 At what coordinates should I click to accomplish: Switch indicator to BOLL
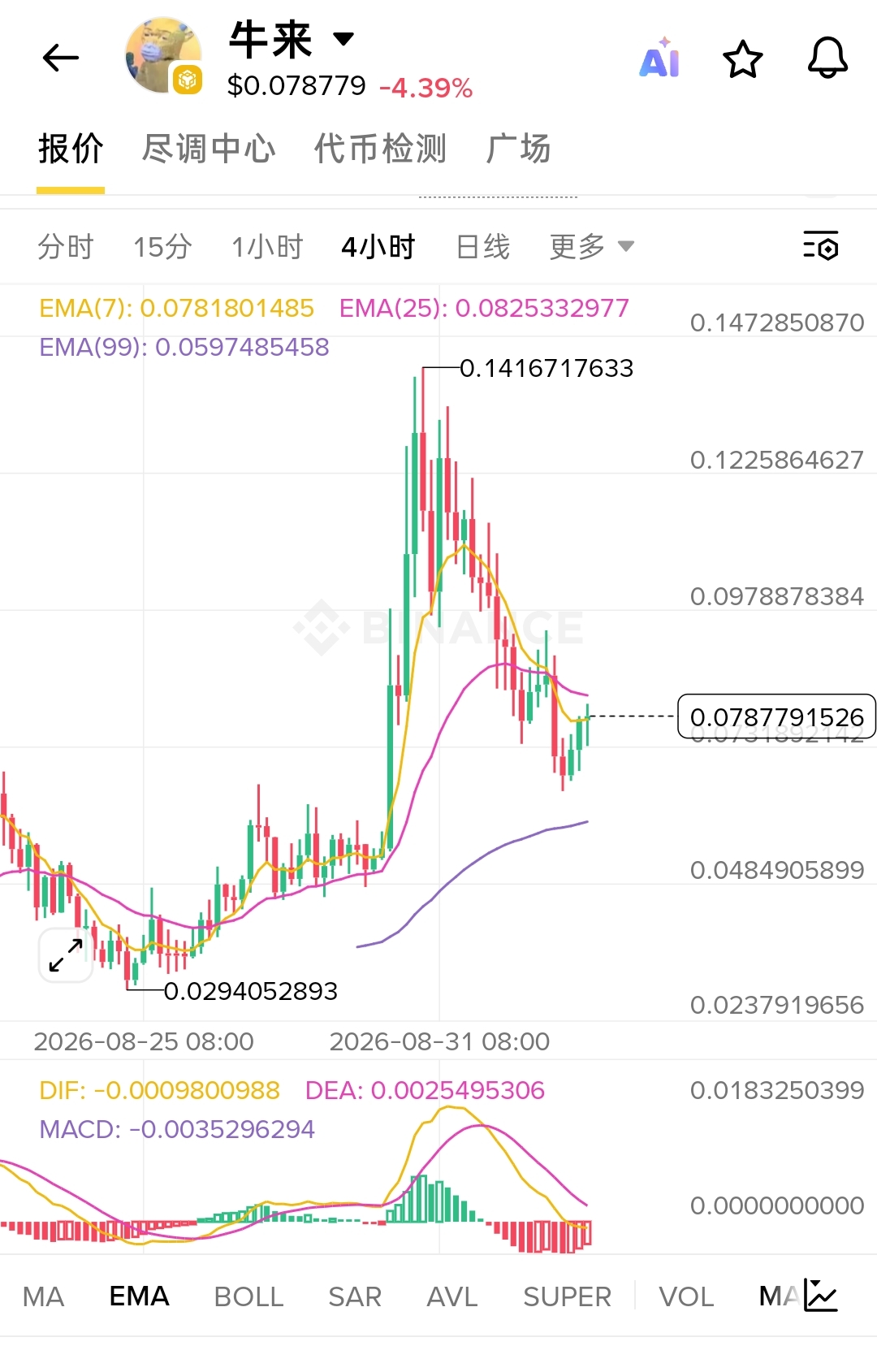coord(248,1296)
